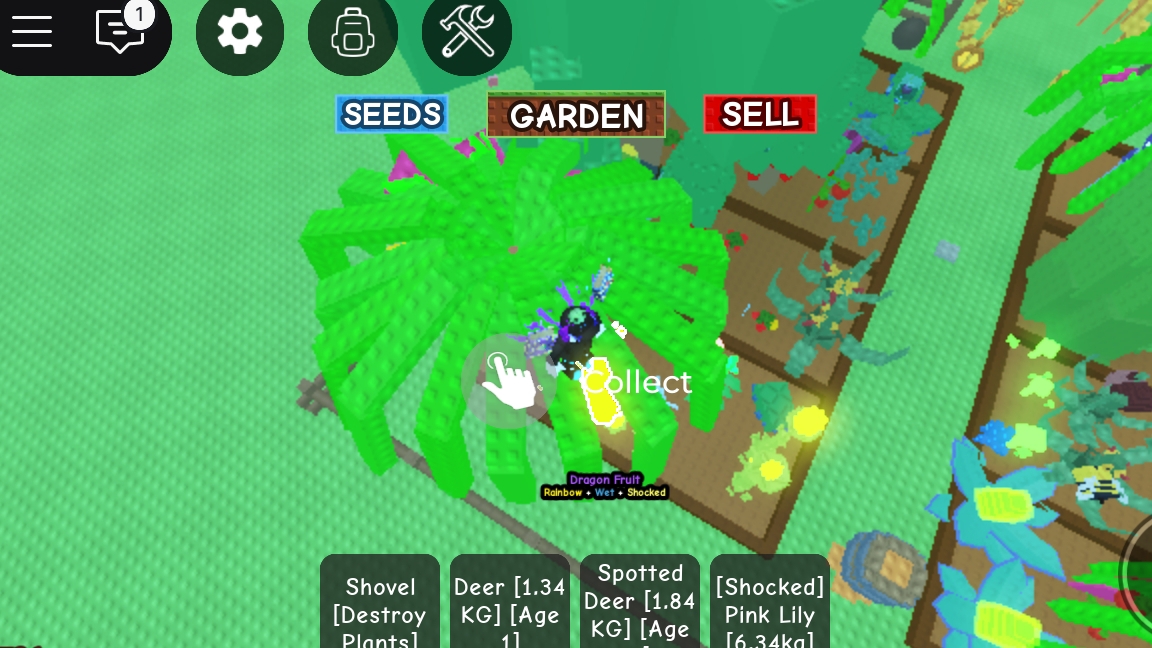Open the backpack inventory
Screen dimensions: 1152x648
point(352,32)
